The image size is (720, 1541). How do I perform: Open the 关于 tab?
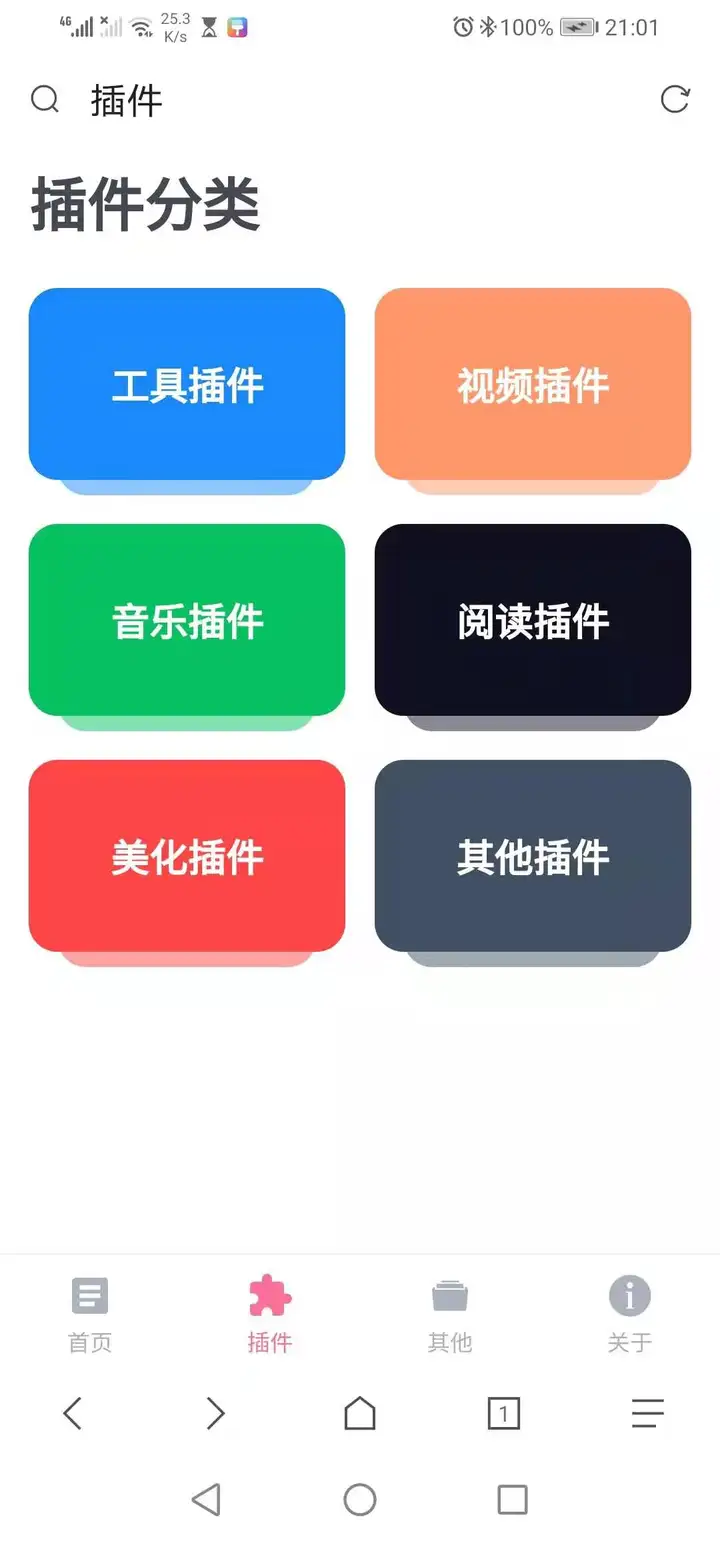pyautogui.click(x=630, y=1314)
